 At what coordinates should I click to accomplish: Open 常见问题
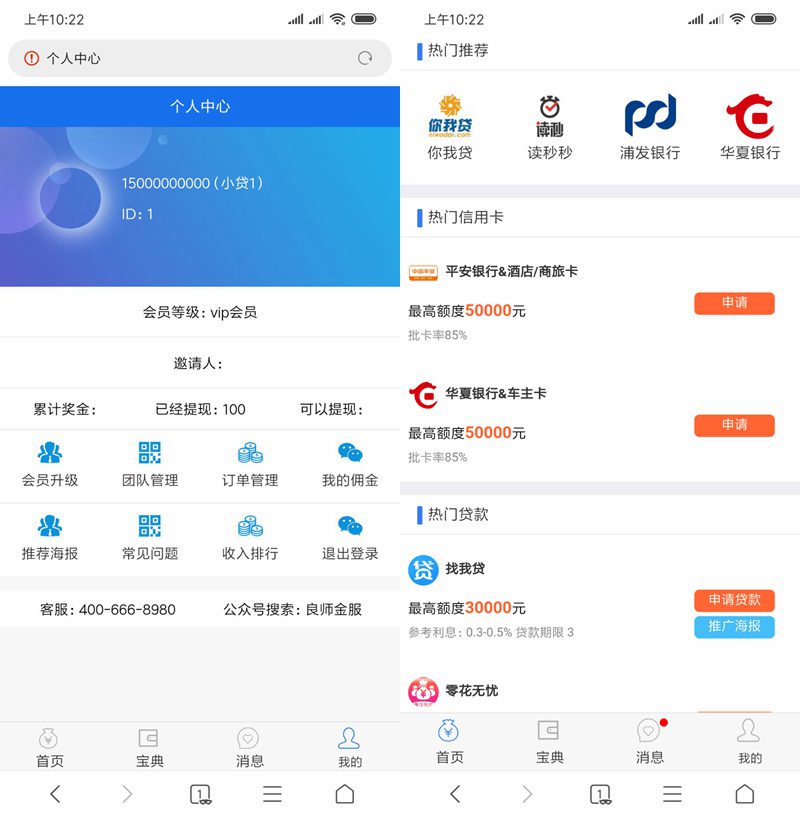point(150,538)
